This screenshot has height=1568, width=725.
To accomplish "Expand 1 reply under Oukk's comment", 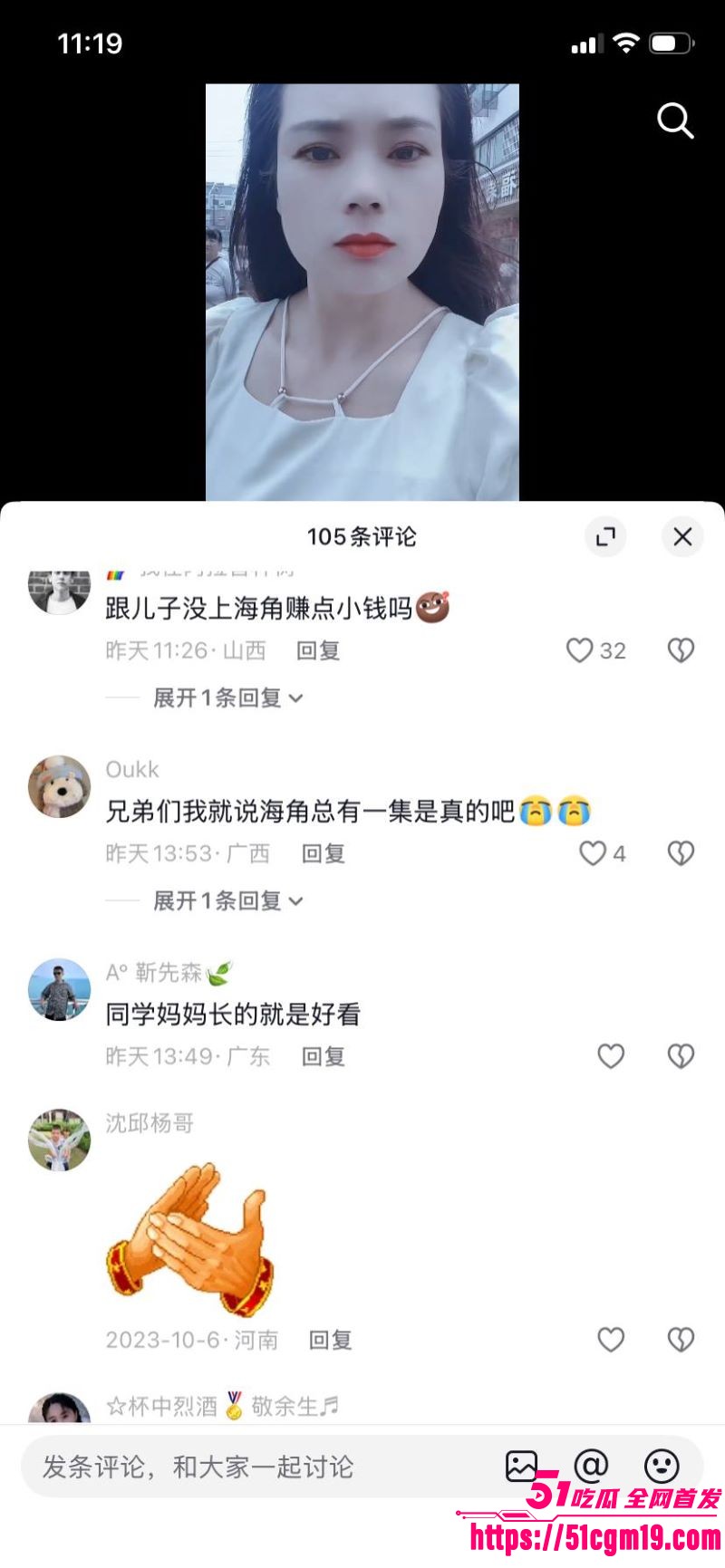I will 223,900.
